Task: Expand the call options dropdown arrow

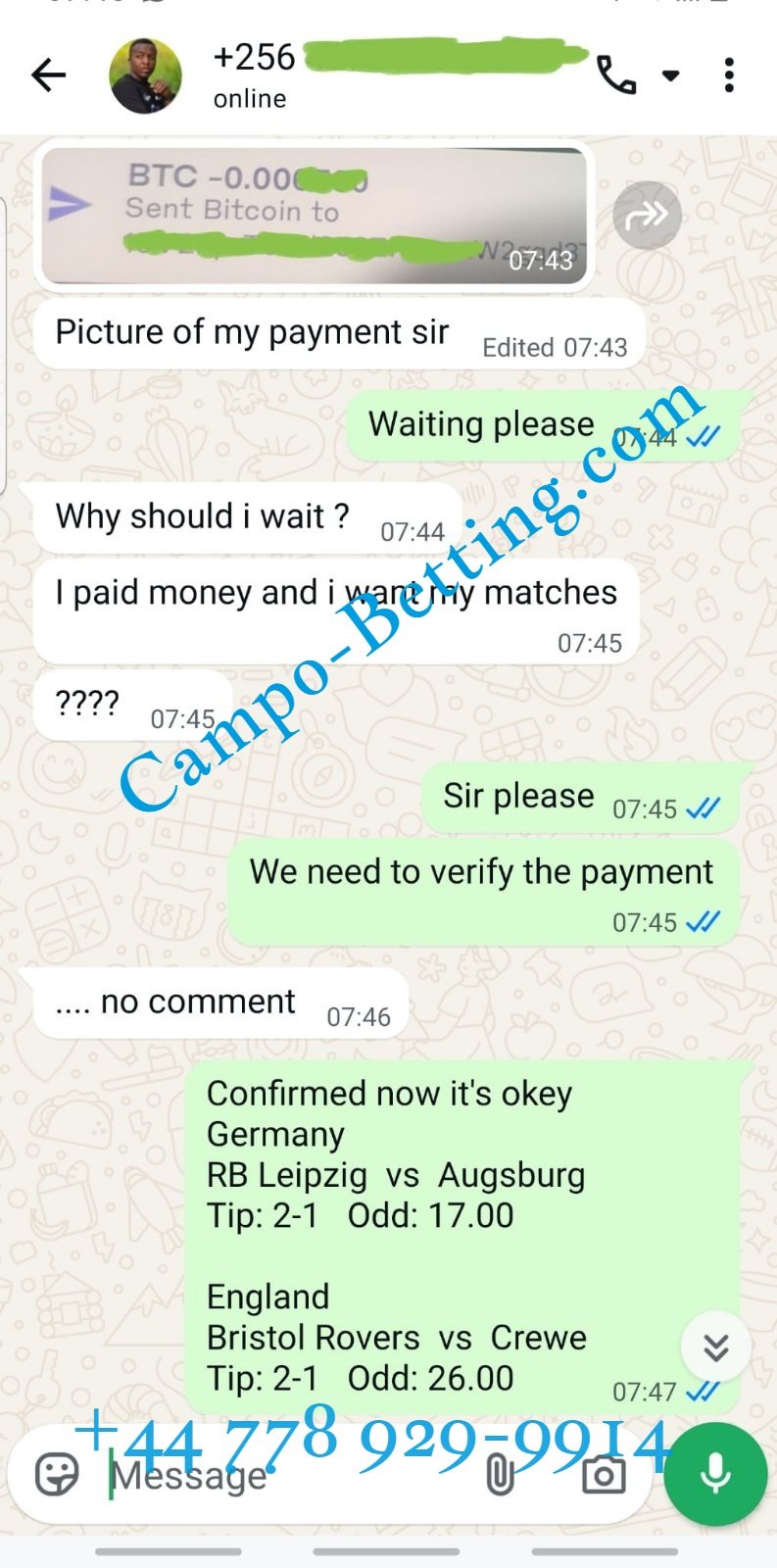Action: point(671,75)
